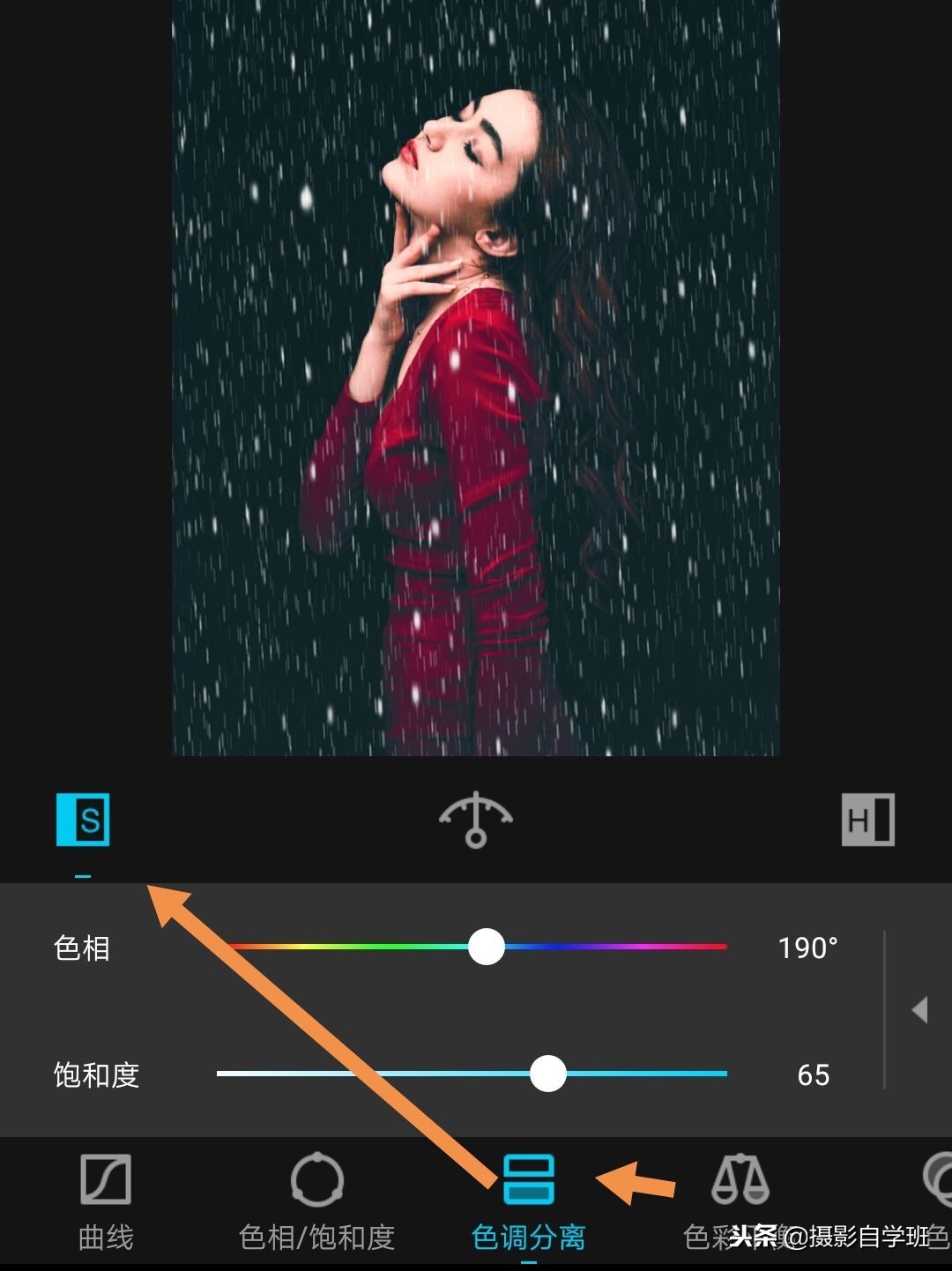Select the Curves tool icon
The width and height of the screenshot is (952, 1271).
coord(104,1179)
